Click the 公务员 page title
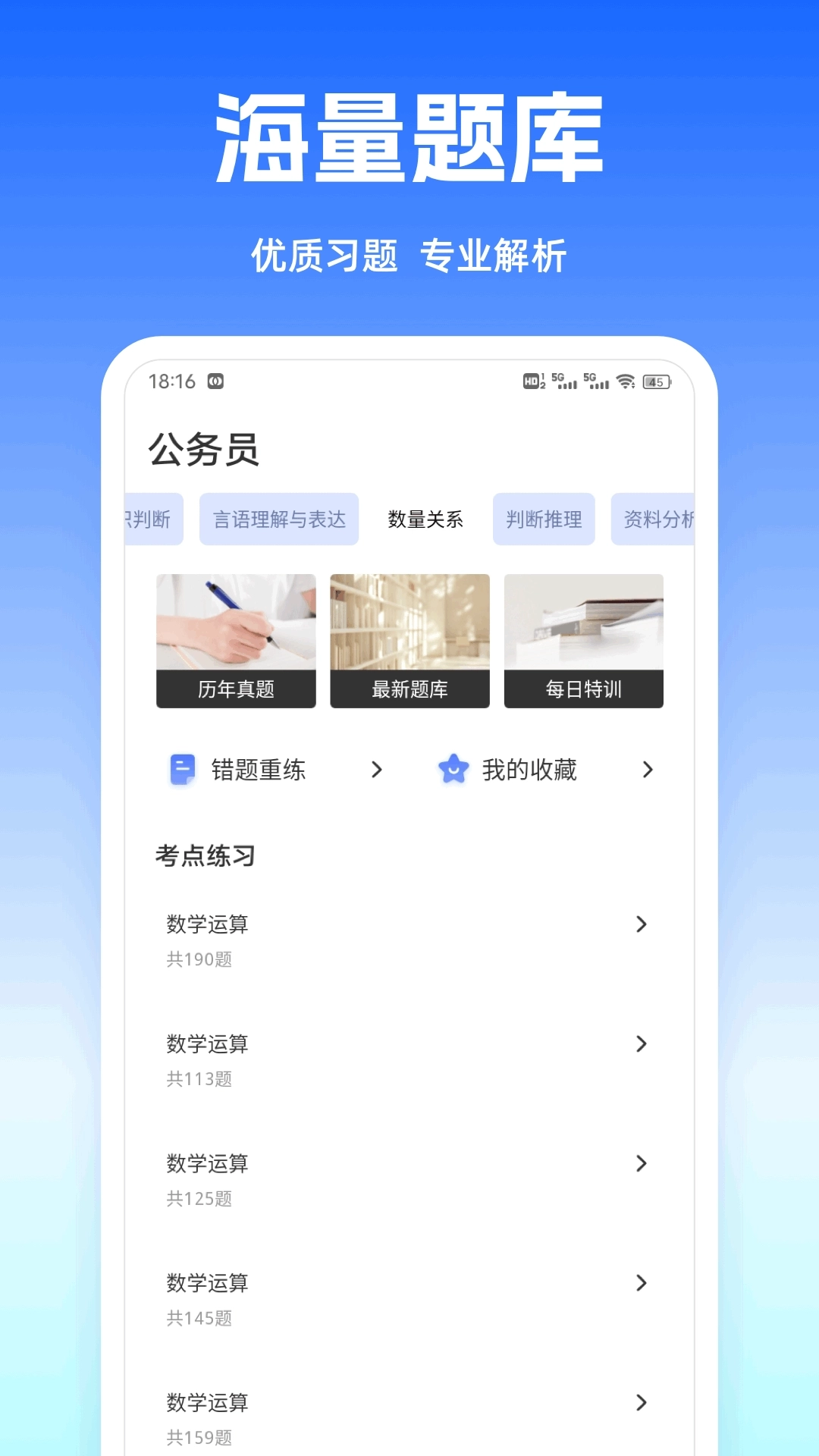819x1456 pixels. pyautogui.click(x=203, y=449)
